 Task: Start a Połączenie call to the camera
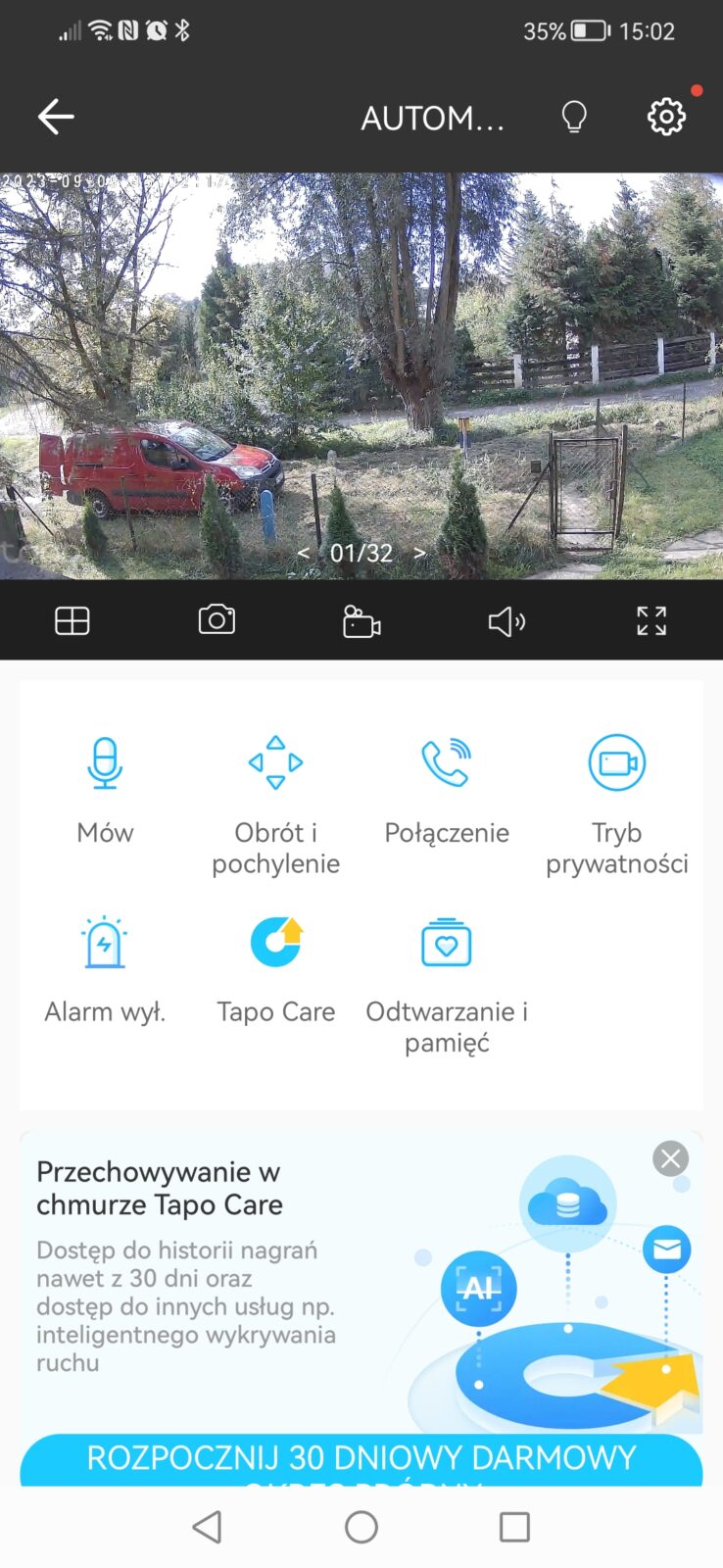(447, 762)
